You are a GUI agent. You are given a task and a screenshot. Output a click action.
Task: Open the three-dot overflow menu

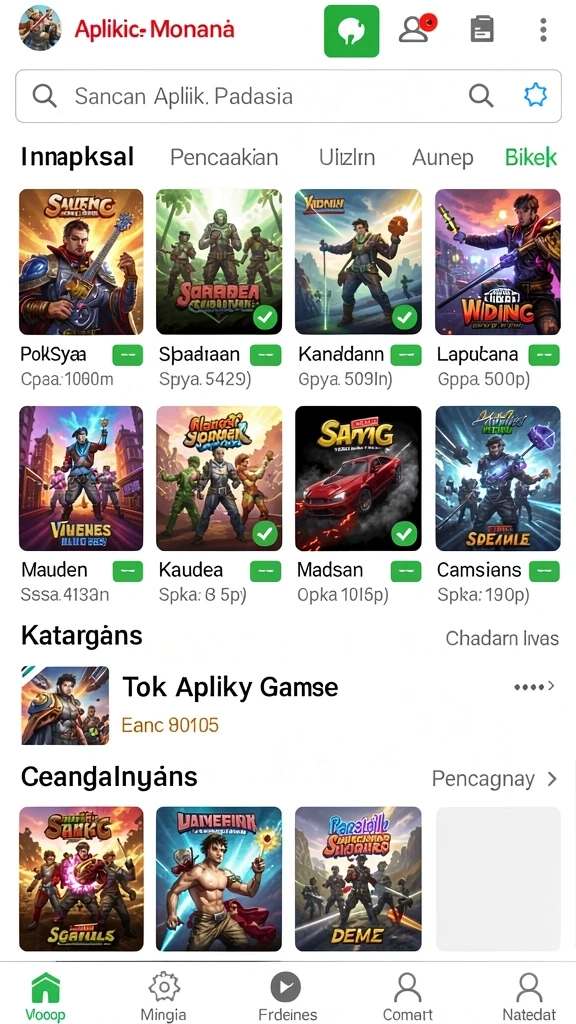[543, 30]
